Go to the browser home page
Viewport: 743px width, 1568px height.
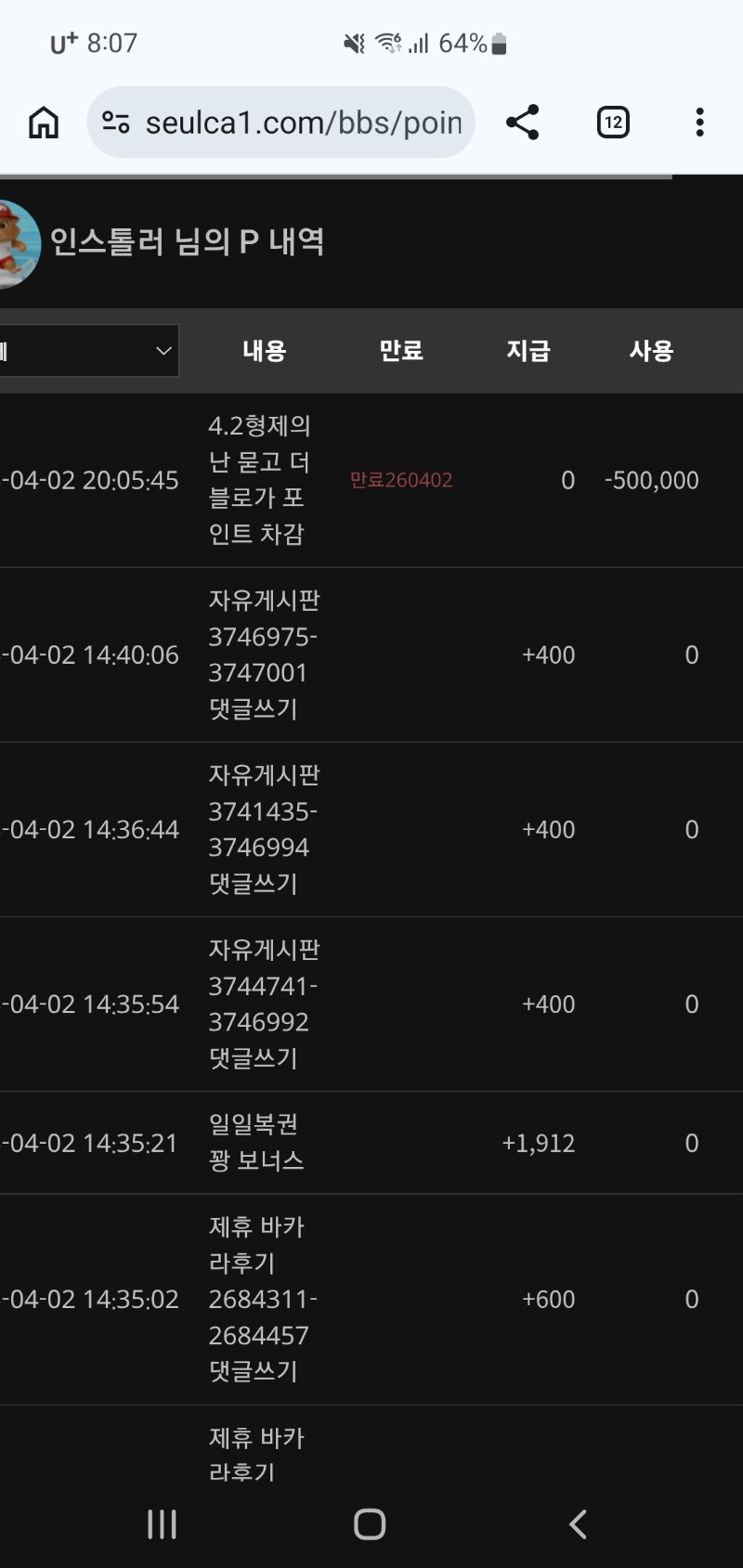click(44, 123)
